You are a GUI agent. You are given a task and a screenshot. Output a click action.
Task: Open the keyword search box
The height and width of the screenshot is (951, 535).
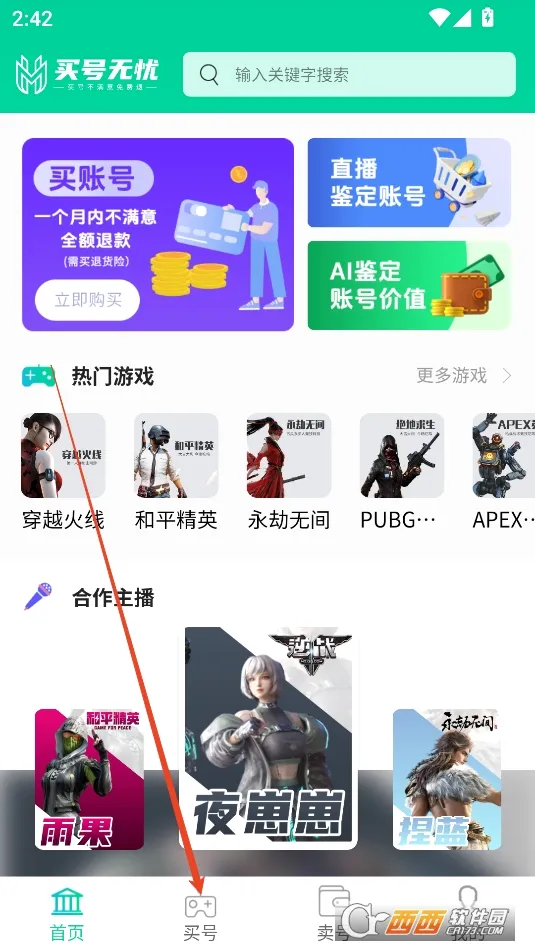[x=349, y=75]
